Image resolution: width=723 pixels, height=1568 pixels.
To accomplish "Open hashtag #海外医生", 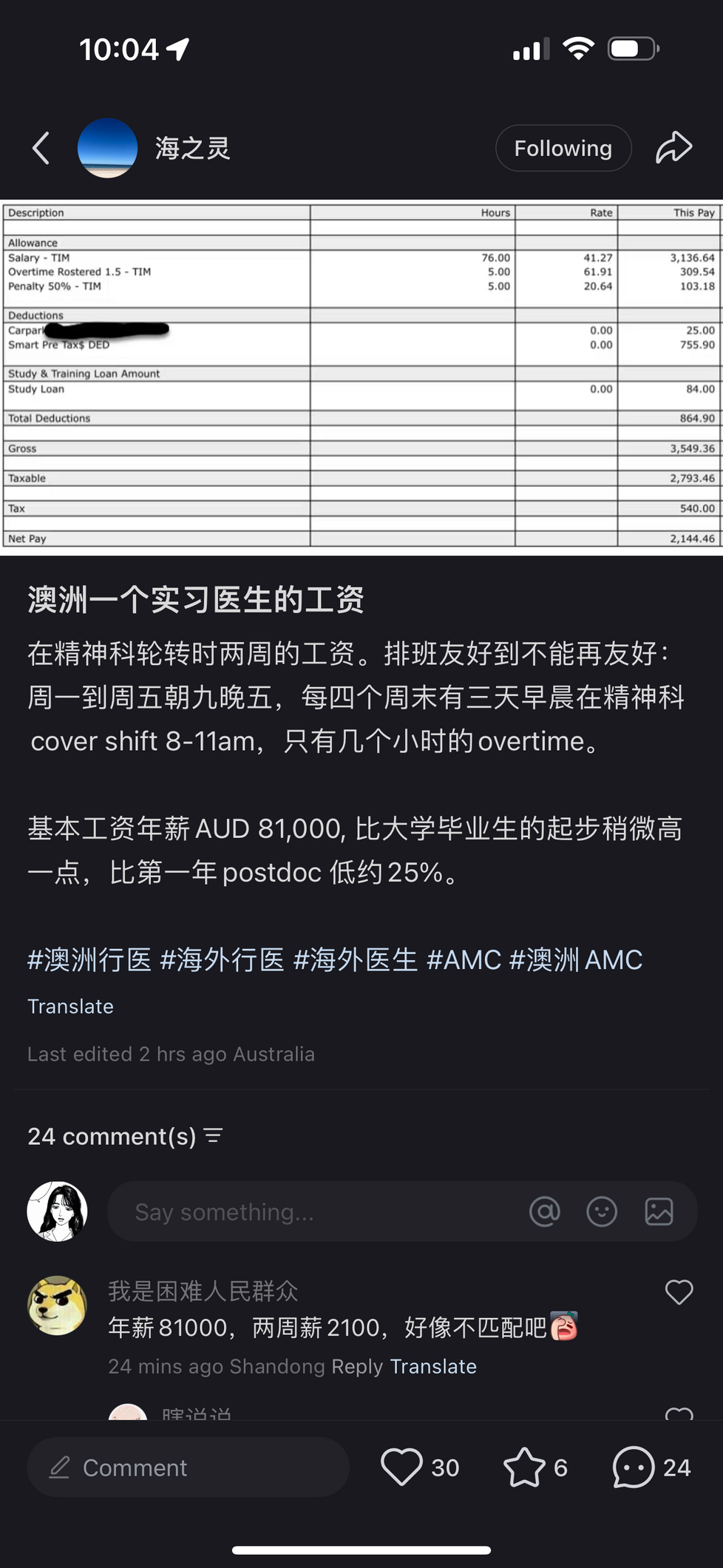I will pyautogui.click(x=356, y=959).
